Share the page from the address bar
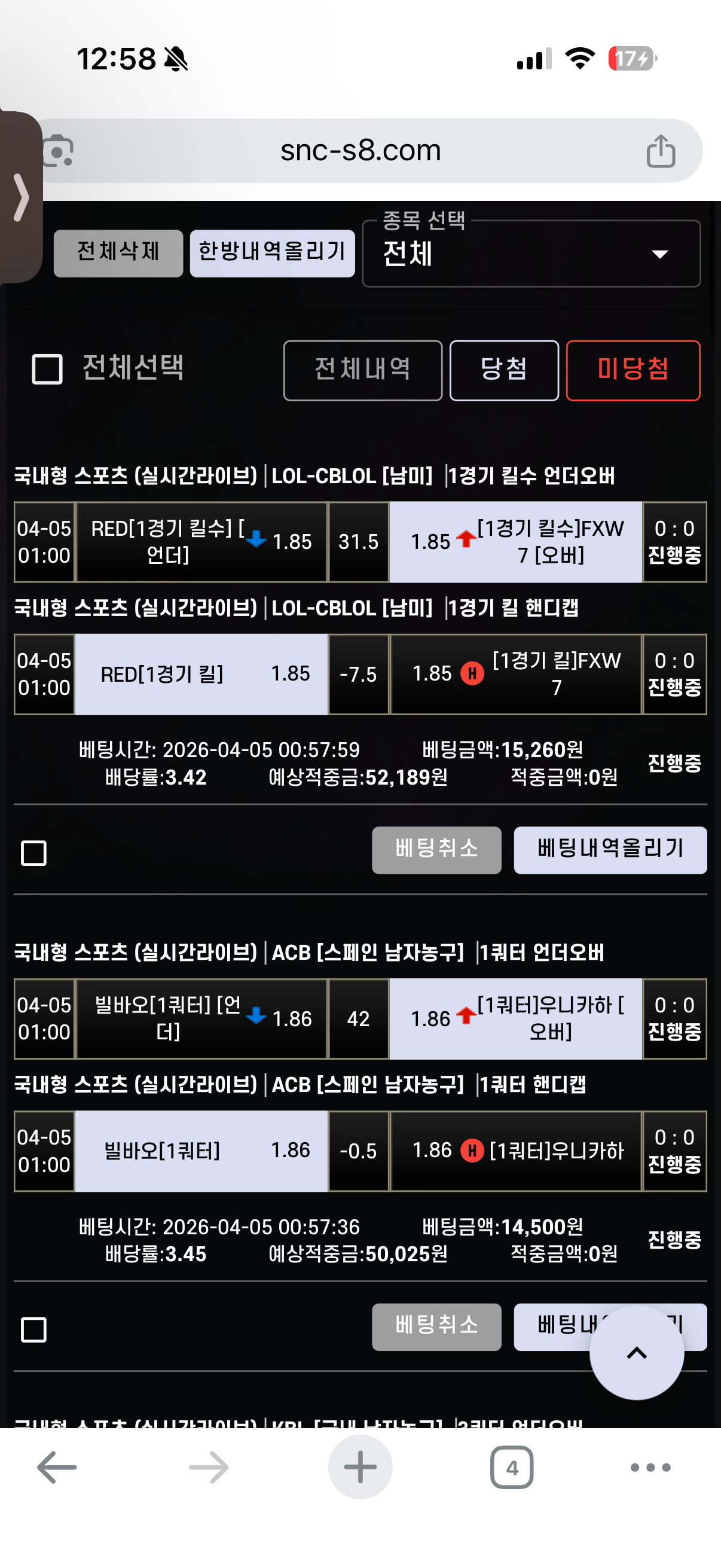The height and width of the screenshot is (1568, 721). tap(661, 150)
